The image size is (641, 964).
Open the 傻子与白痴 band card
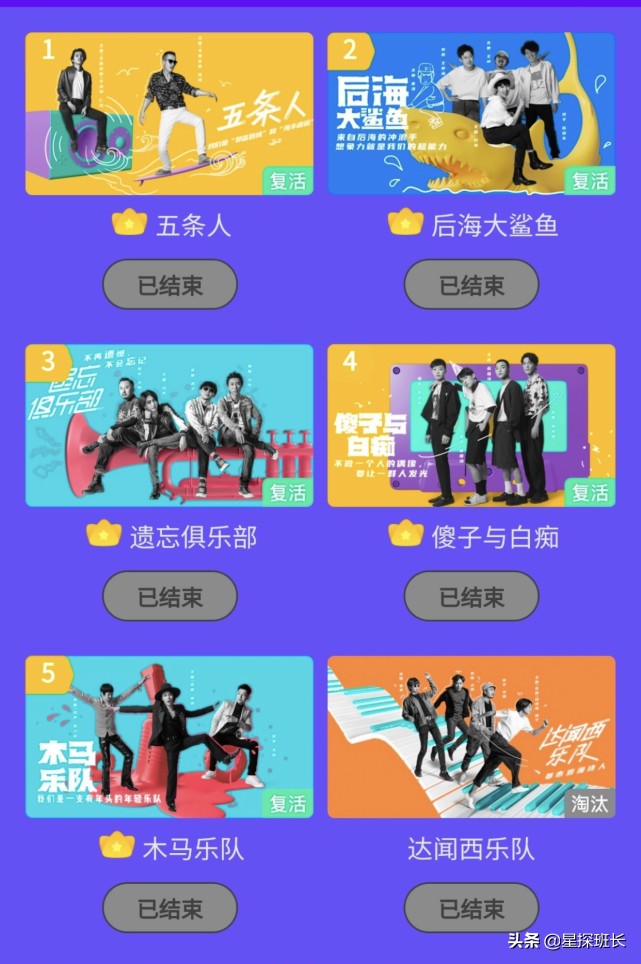(471, 425)
